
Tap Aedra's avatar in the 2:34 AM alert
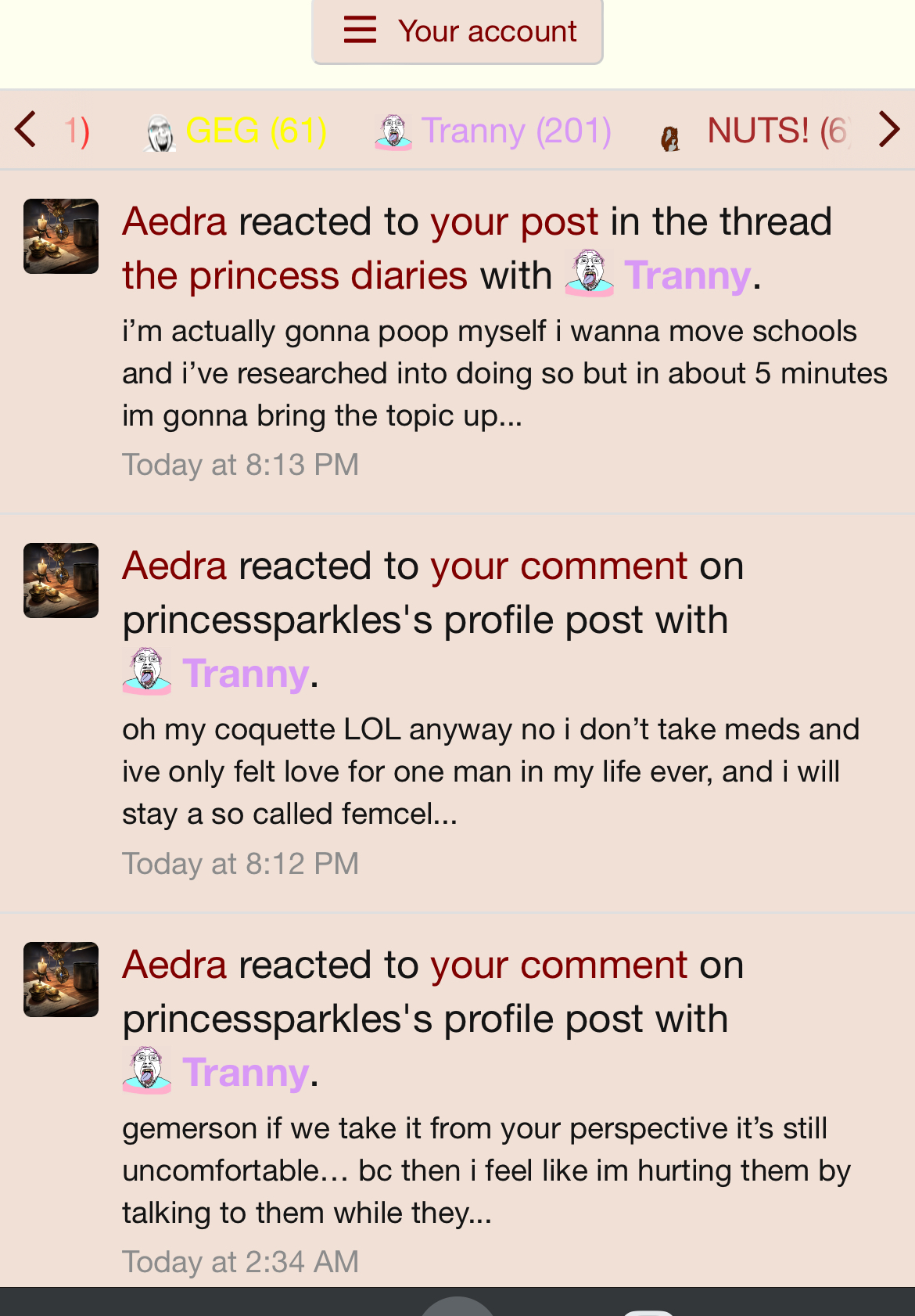click(x=61, y=980)
